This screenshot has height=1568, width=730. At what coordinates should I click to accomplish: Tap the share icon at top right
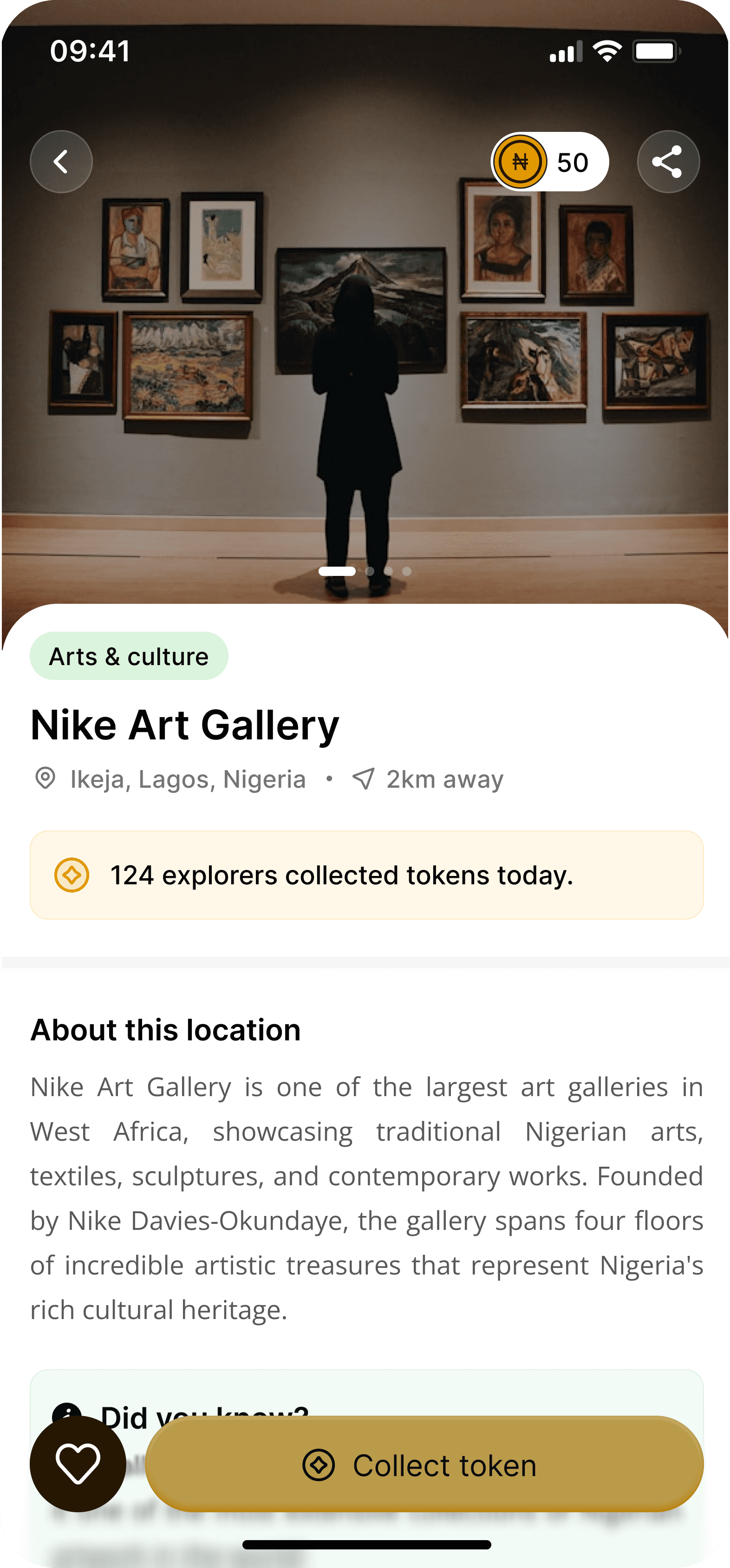click(668, 161)
